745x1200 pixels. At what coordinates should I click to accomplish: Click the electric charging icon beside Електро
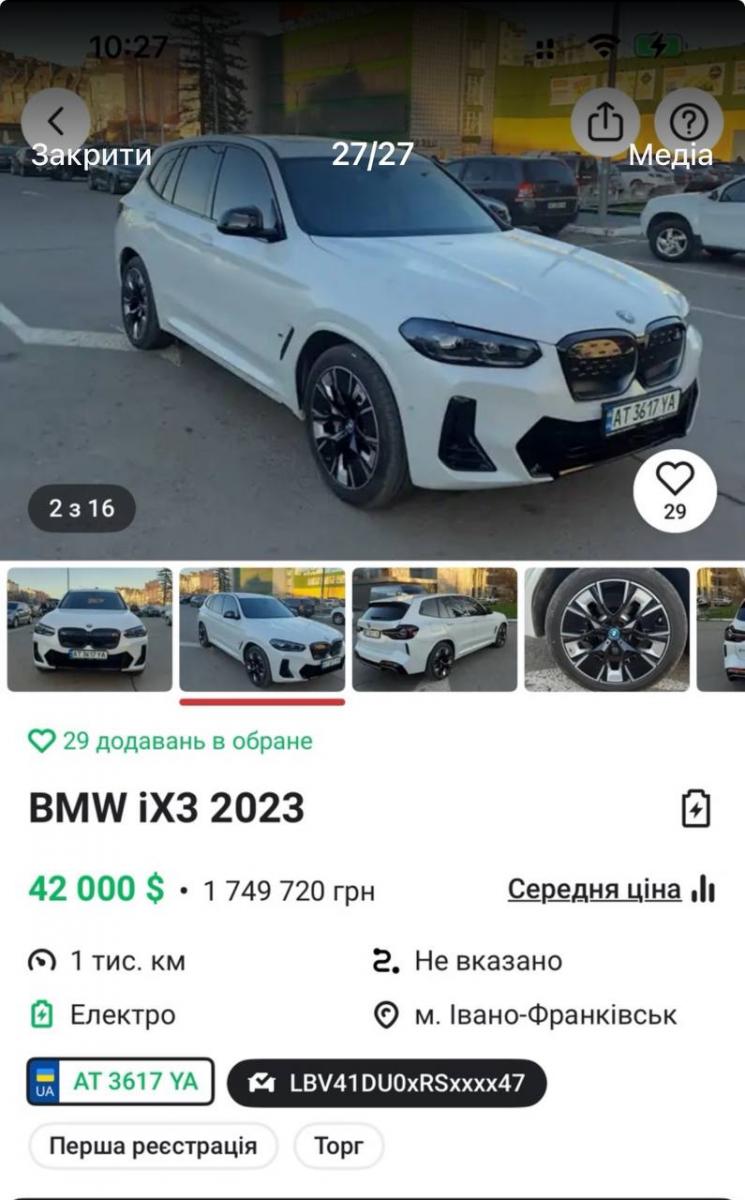coord(40,1015)
